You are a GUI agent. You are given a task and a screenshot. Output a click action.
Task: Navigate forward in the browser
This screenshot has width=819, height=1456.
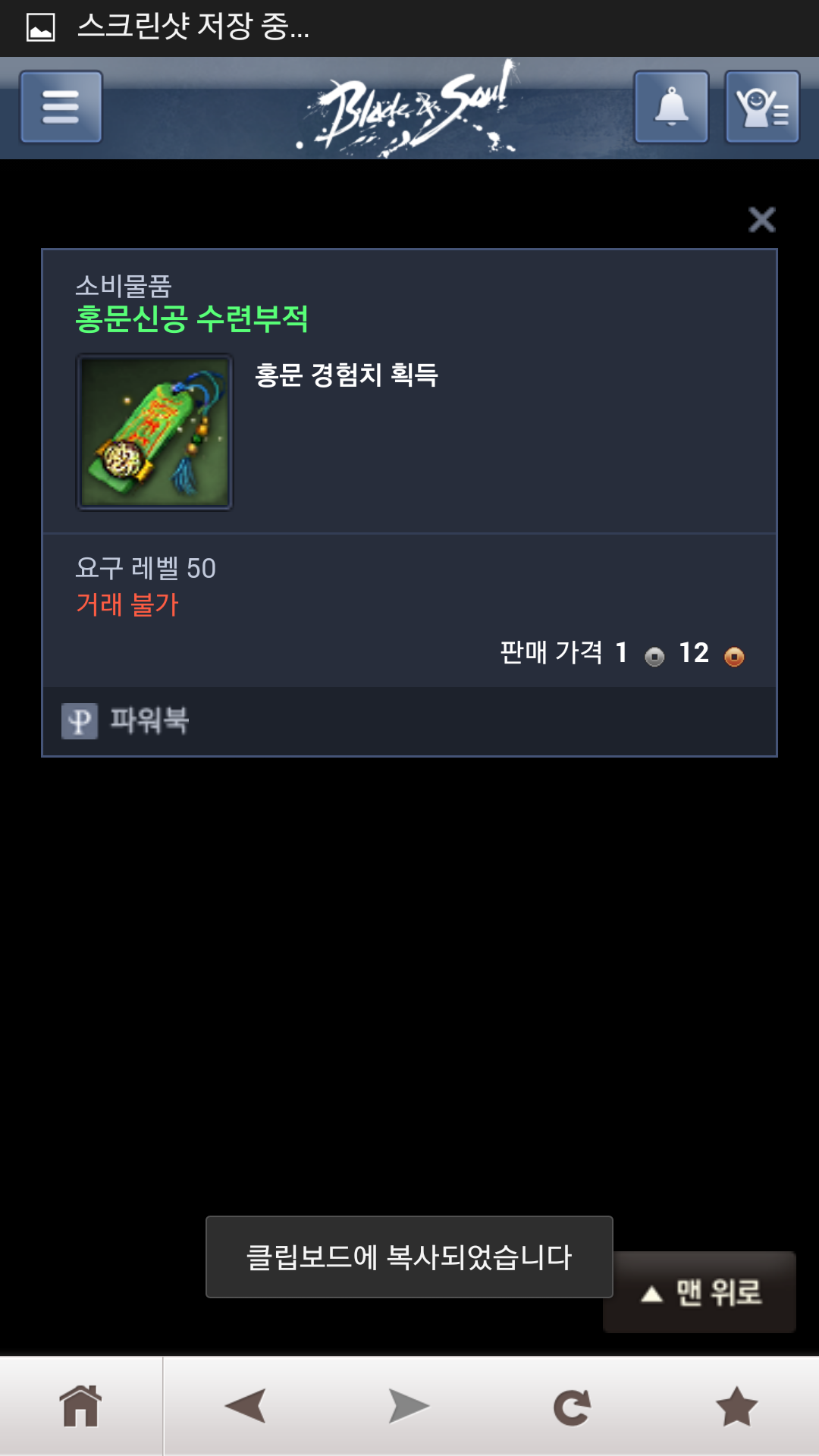409,1407
